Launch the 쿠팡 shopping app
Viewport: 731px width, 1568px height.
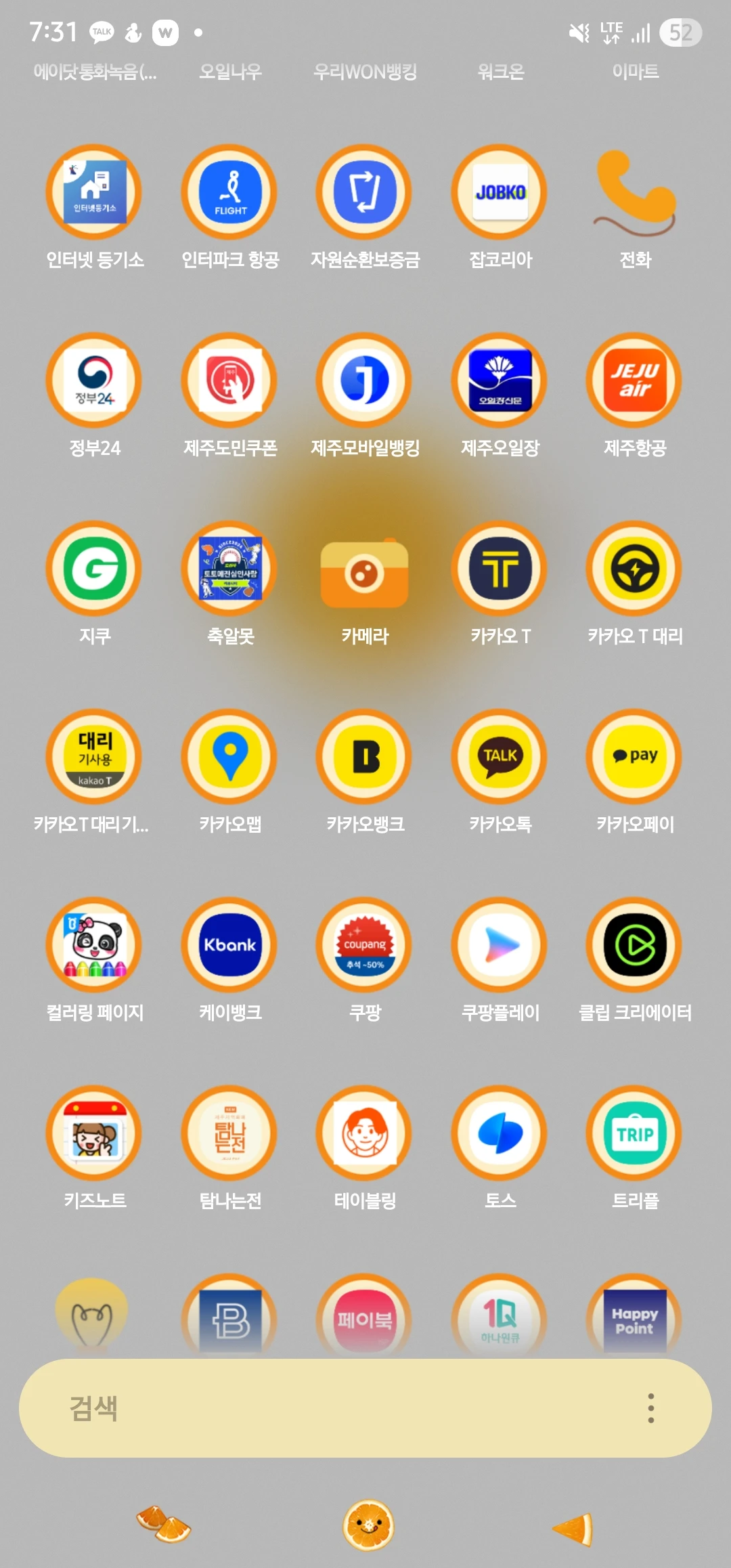pos(365,945)
